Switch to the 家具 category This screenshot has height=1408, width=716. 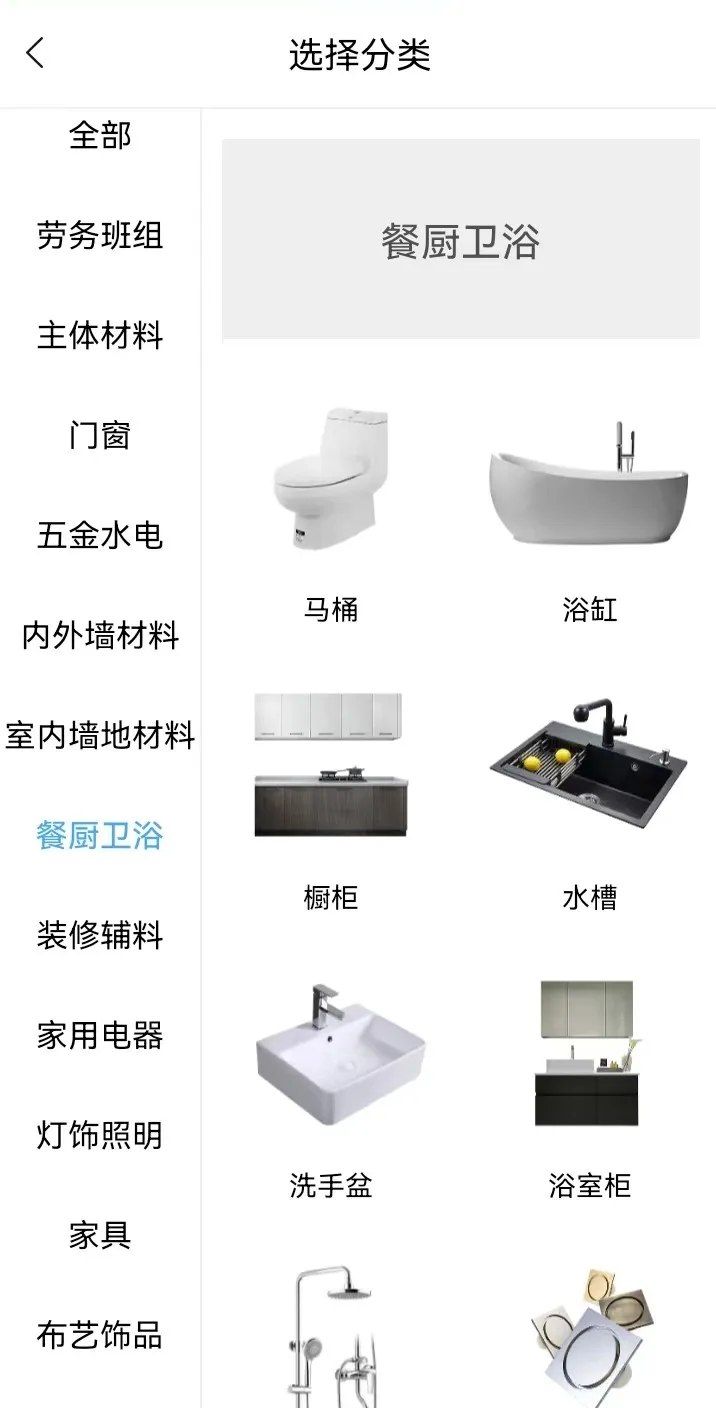coord(100,1236)
